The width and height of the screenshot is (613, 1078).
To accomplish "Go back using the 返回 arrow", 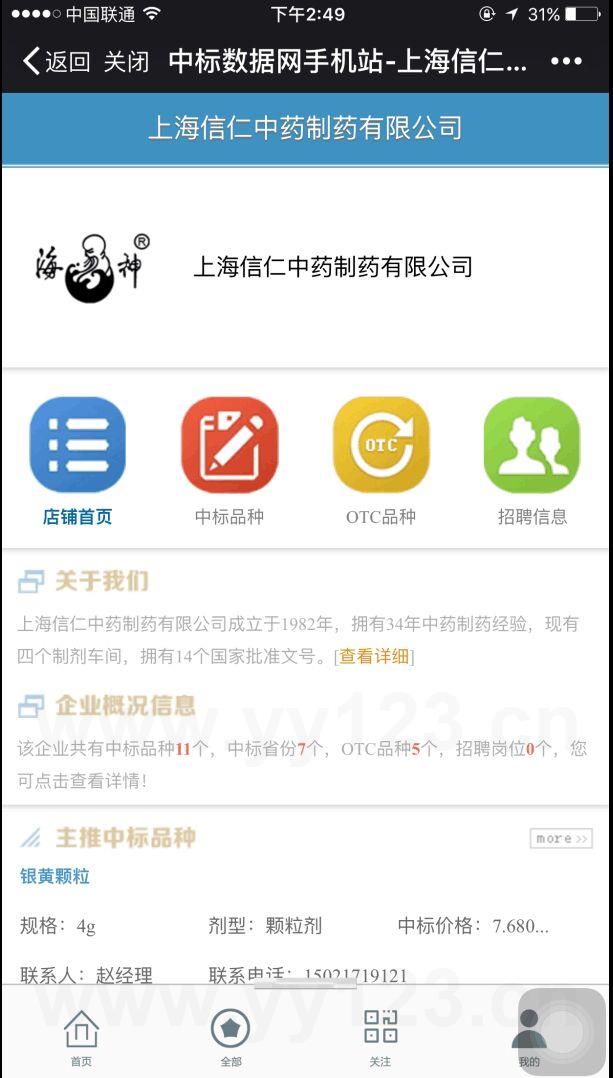I will [x=55, y=62].
